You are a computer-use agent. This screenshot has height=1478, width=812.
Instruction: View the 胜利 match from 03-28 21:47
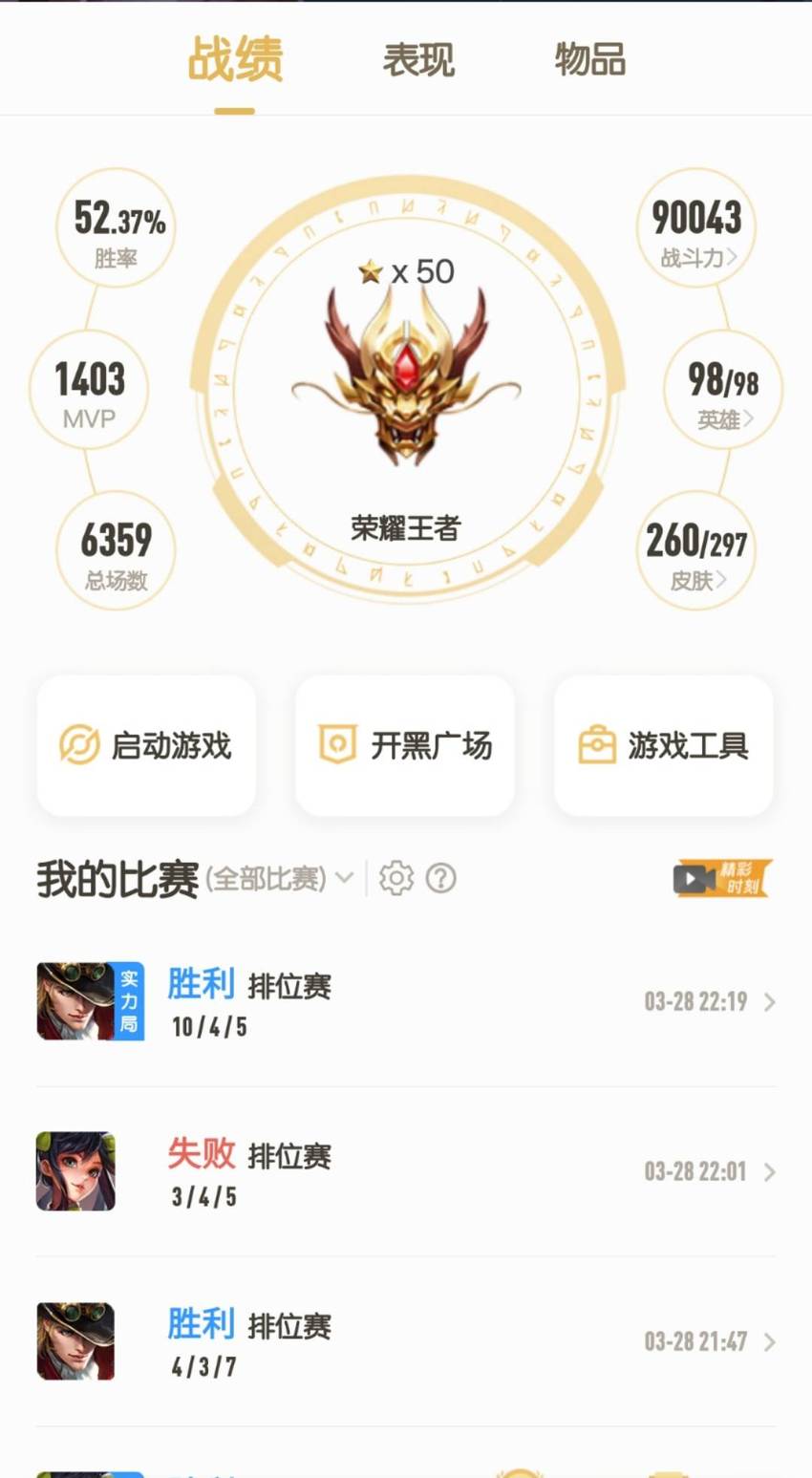pos(406,1341)
